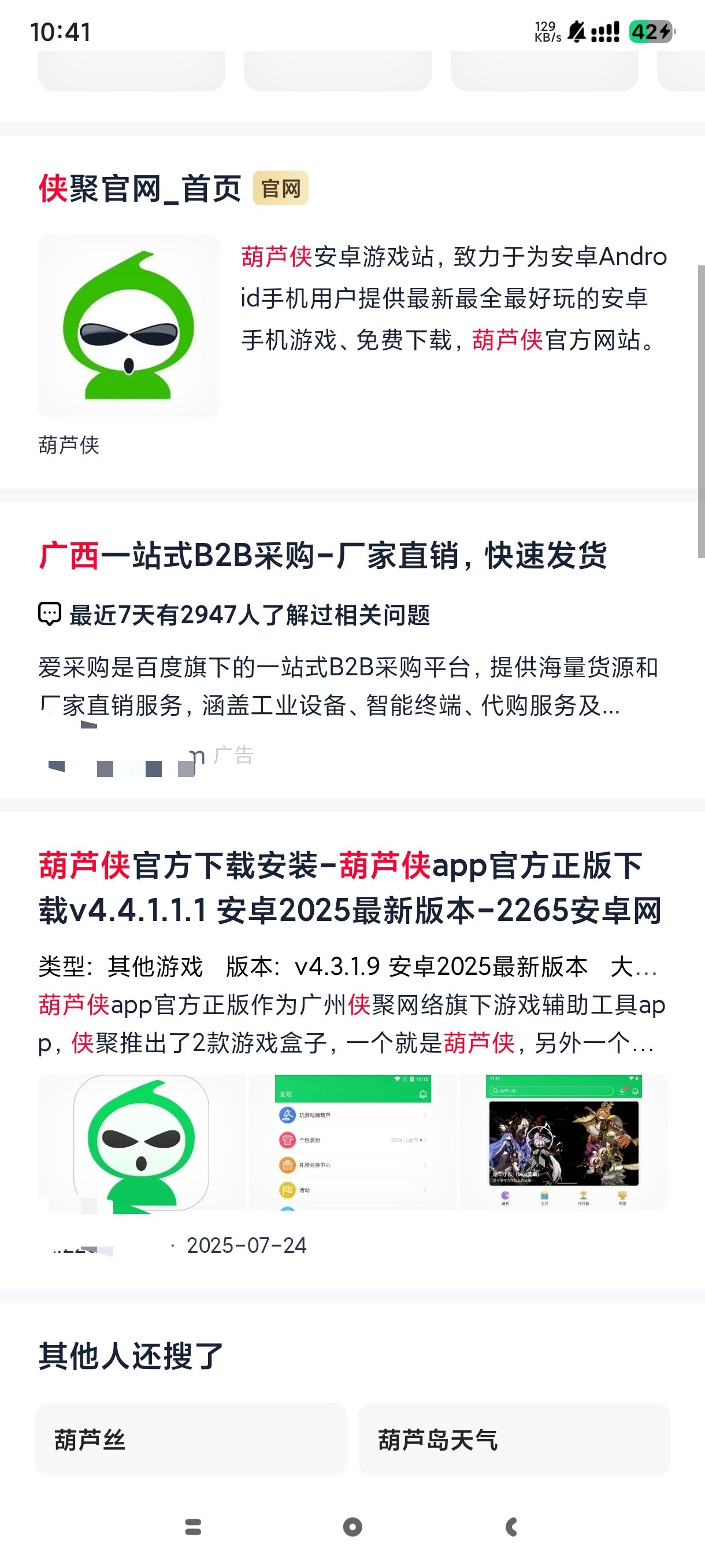Open 葫芦侠官方下载安装 2265安卓网 result
705x1568 pixels.
click(350, 887)
